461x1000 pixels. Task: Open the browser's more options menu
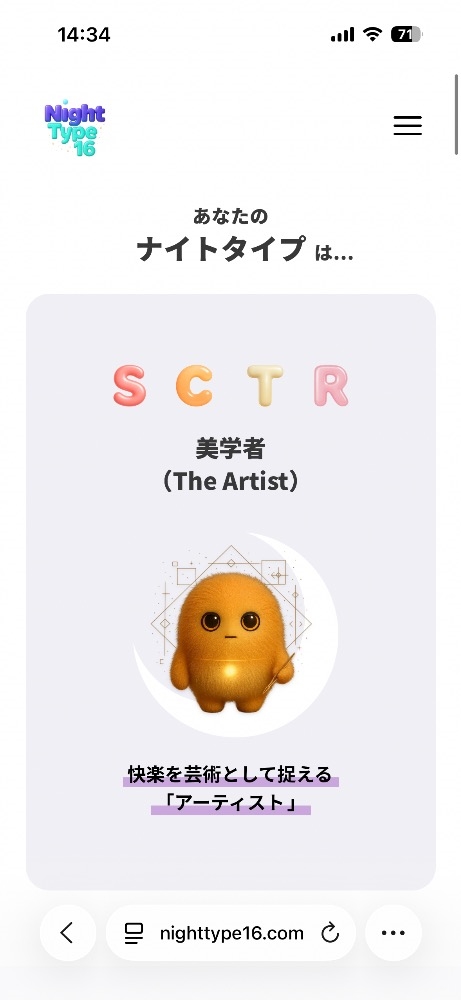393,933
